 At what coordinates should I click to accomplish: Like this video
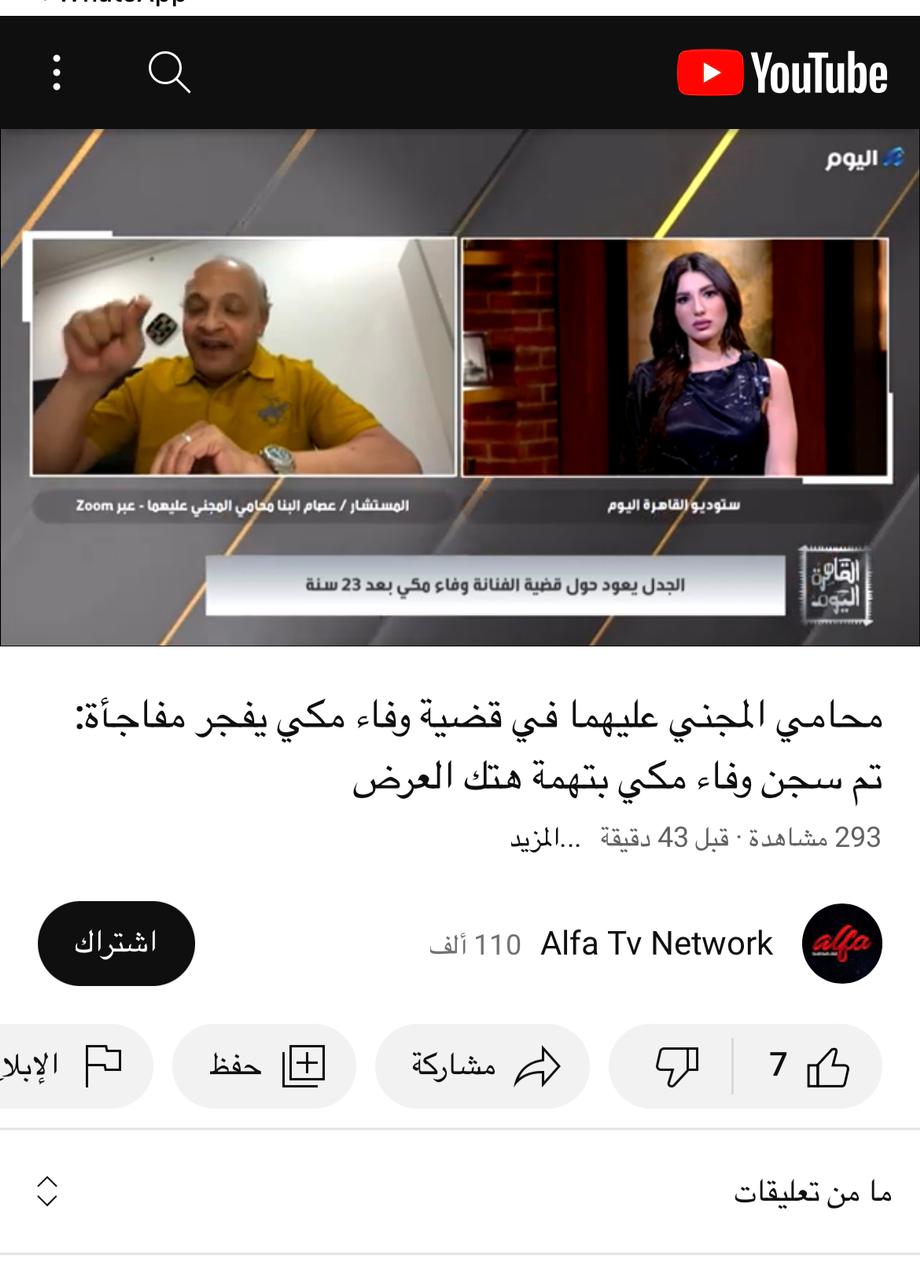point(810,1066)
